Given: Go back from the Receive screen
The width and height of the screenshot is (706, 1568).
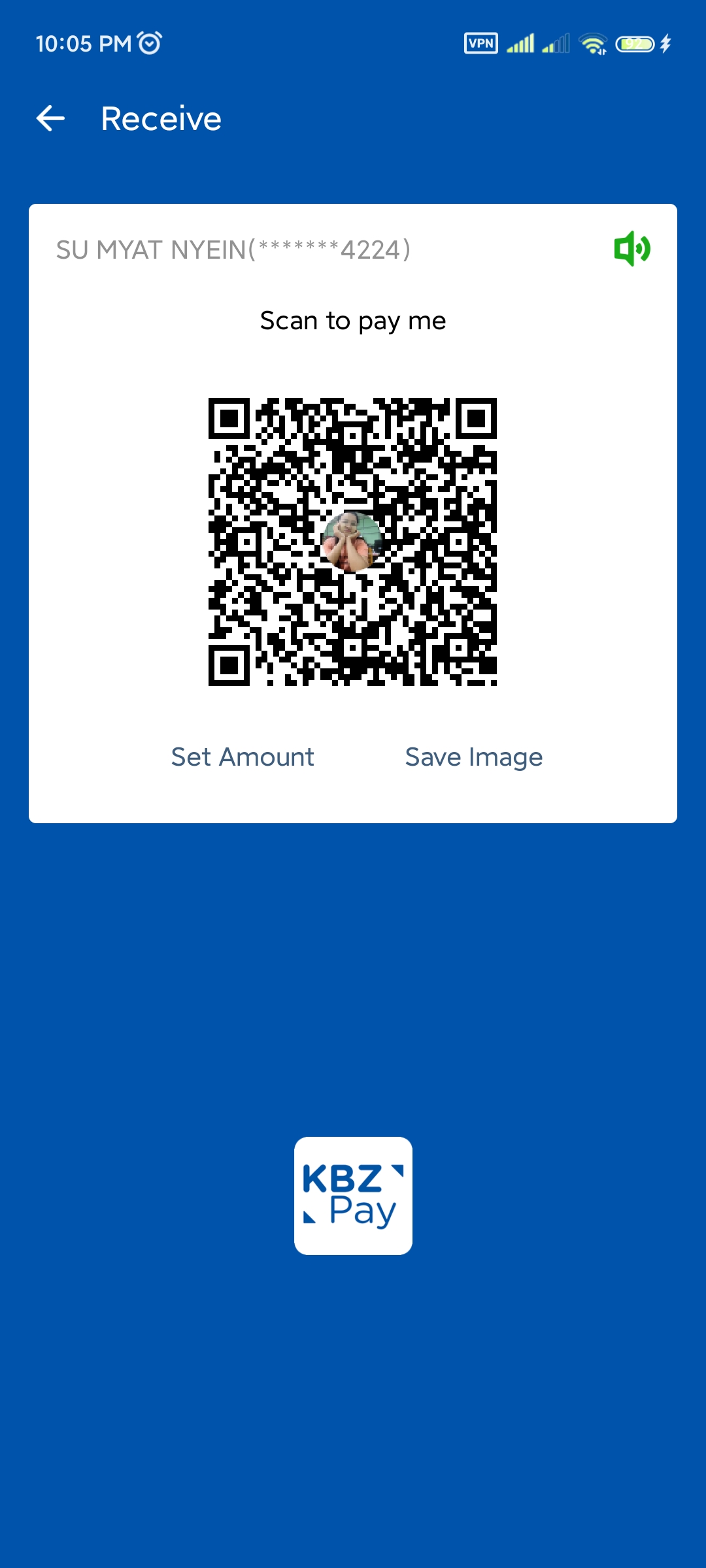Looking at the screenshot, I should point(50,119).
